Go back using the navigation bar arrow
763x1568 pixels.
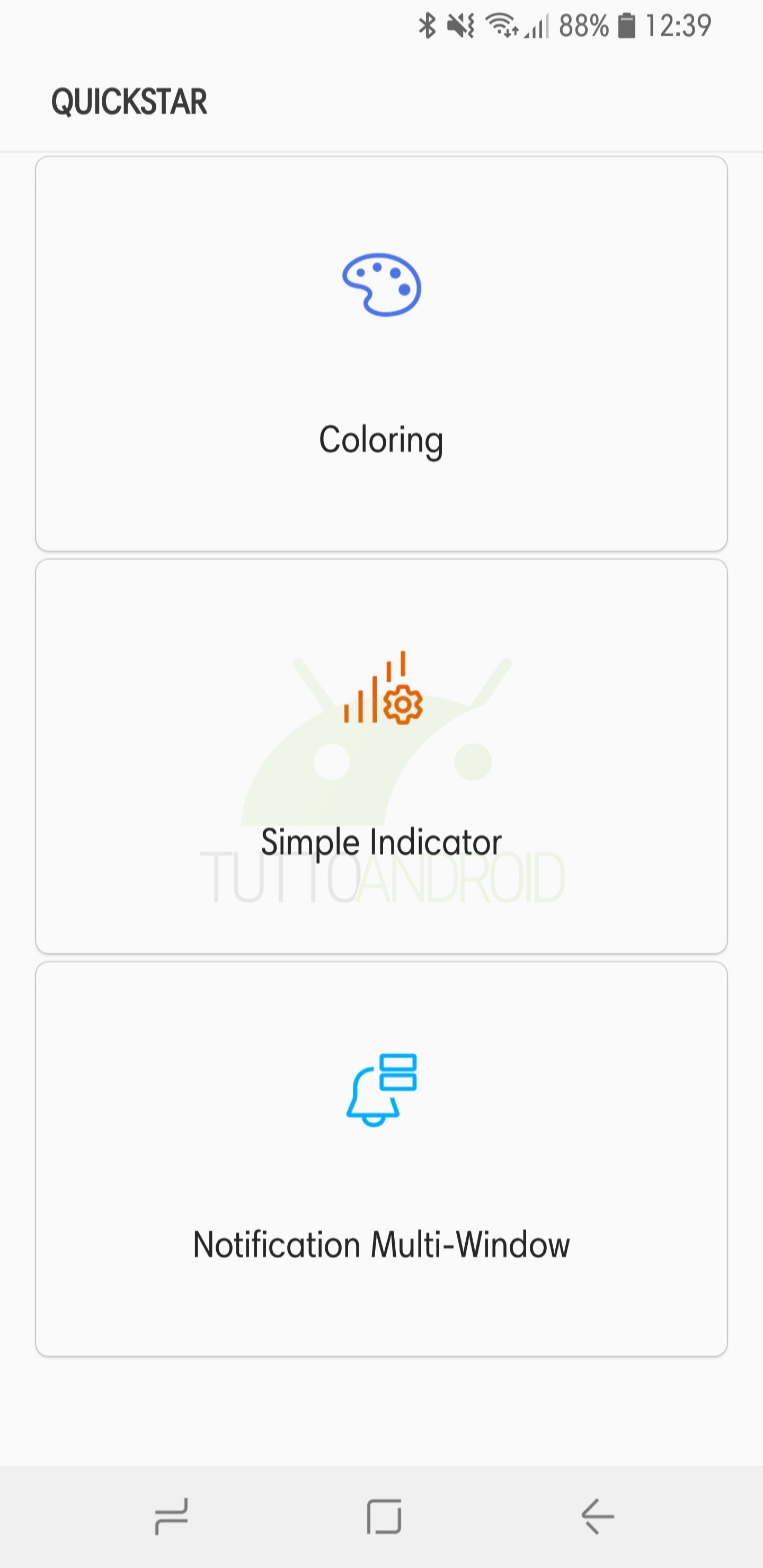(x=597, y=1516)
